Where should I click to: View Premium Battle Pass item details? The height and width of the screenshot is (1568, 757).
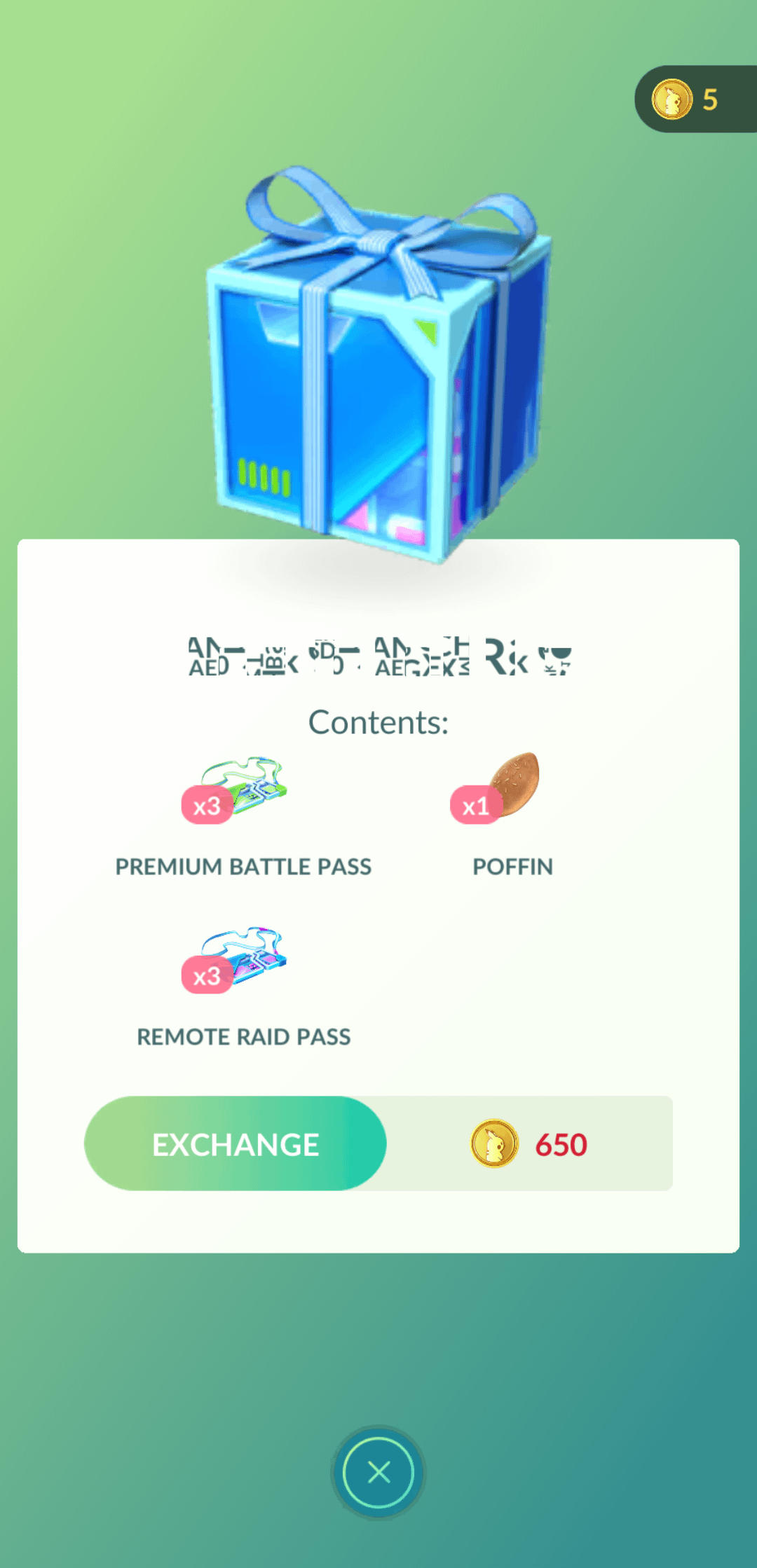coord(243,788)
